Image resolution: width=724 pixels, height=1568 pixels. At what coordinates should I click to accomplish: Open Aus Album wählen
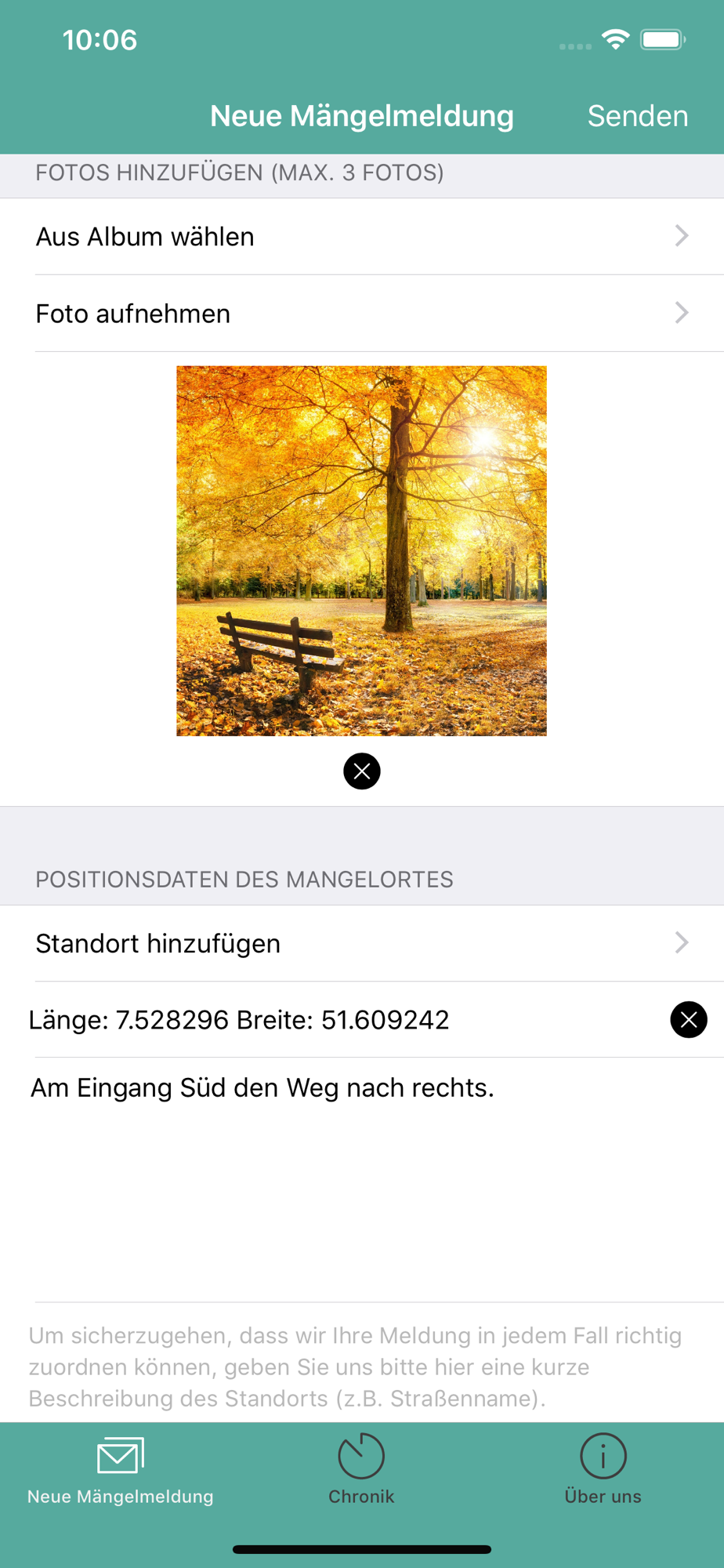(x=362, y=237)
